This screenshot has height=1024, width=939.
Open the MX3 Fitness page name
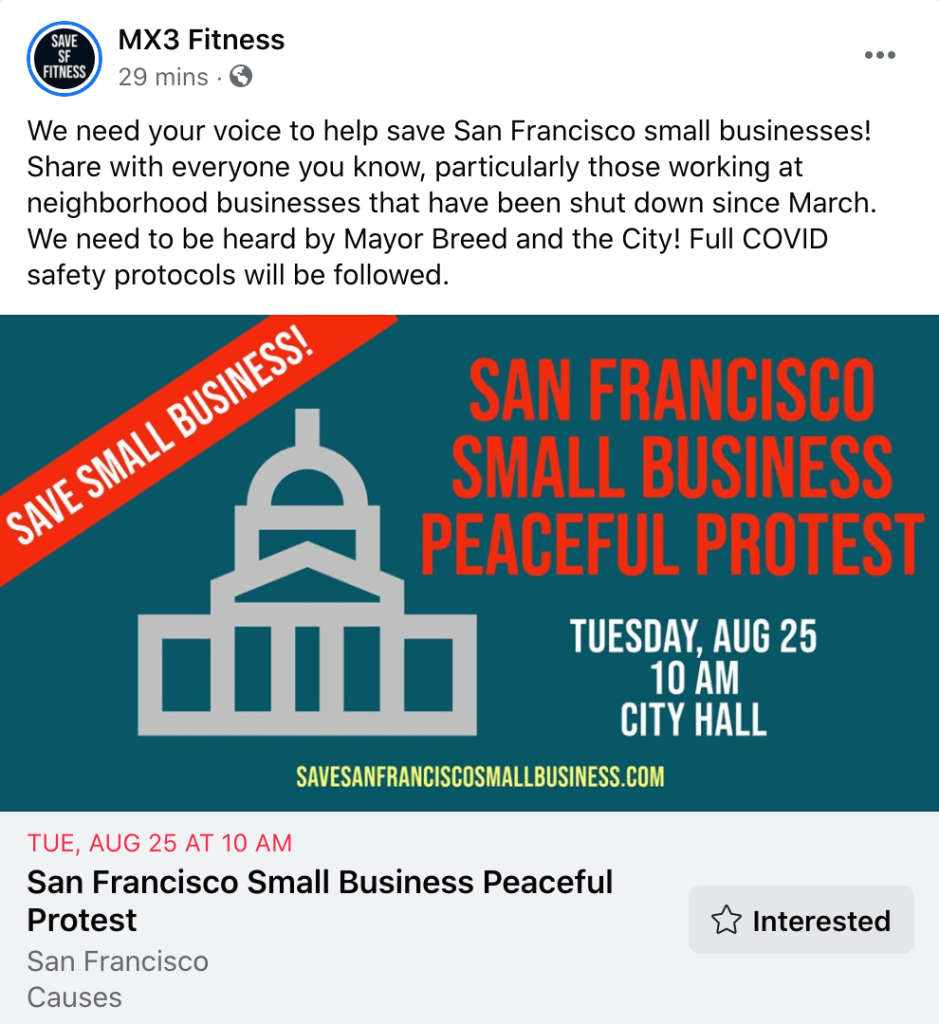pos(201,40)
